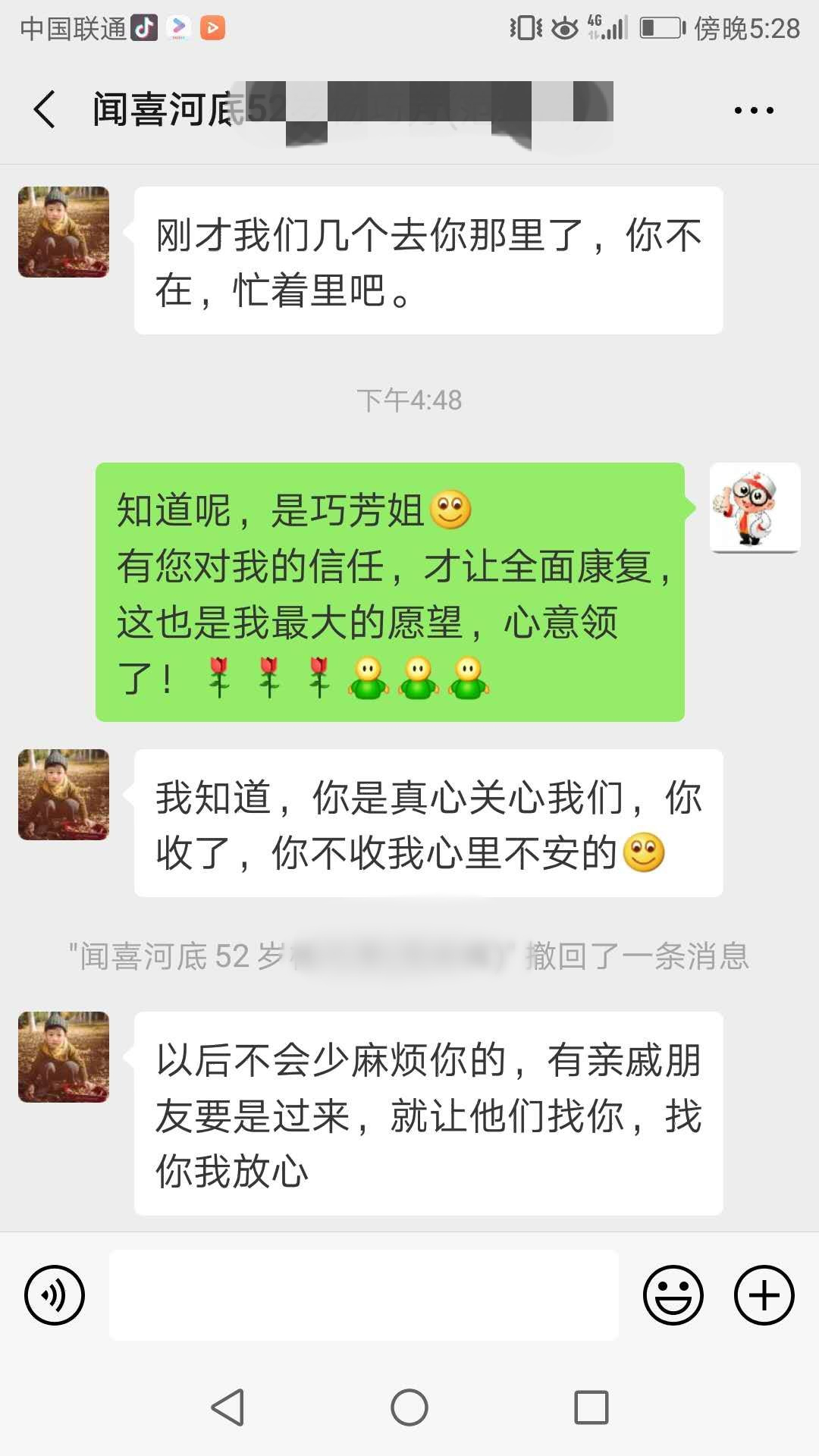This screenshot has width=819, height=1456.
Task: Focus the message text field
Action: [364, 1295]
